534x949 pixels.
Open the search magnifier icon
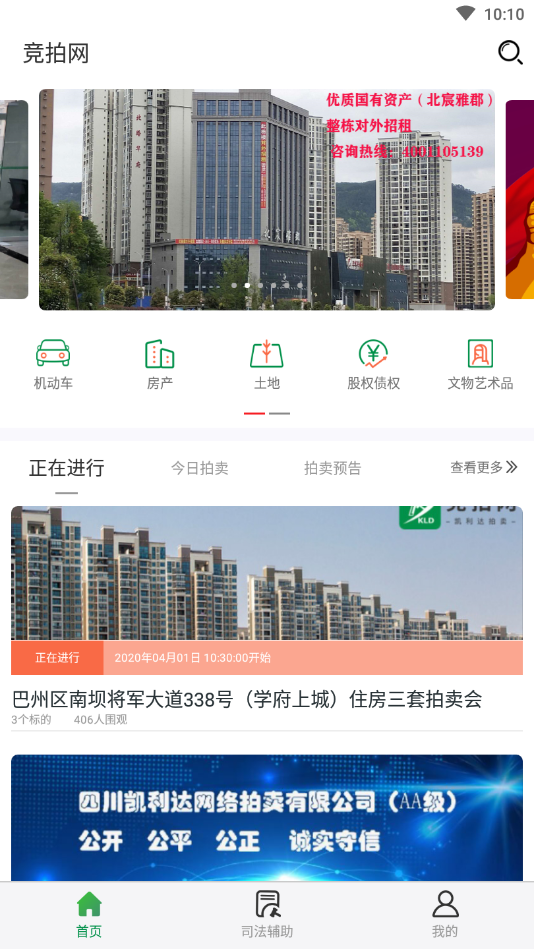click(x=510, y=53)
